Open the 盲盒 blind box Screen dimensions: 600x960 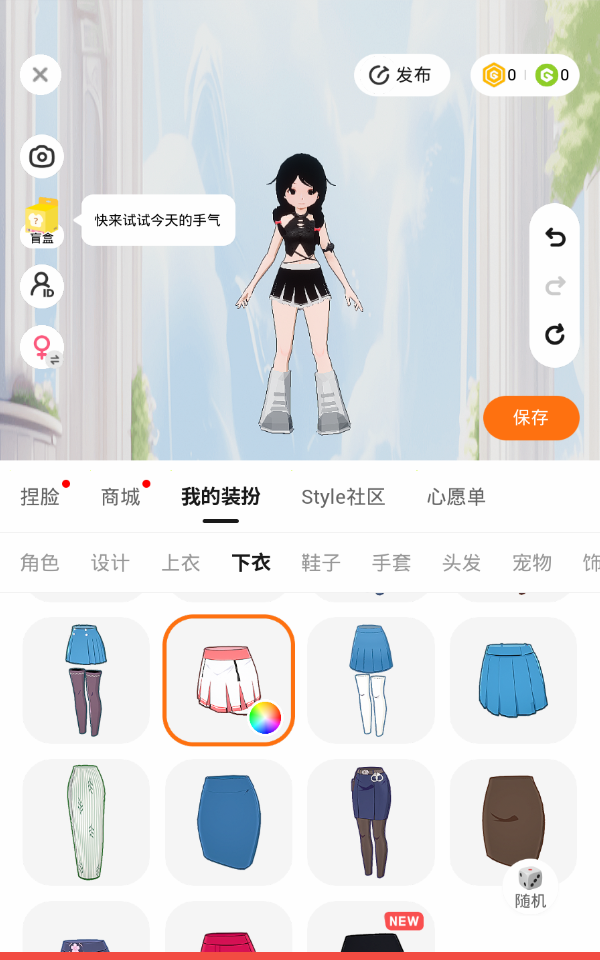pyautogui.click(x=41, y=222)
